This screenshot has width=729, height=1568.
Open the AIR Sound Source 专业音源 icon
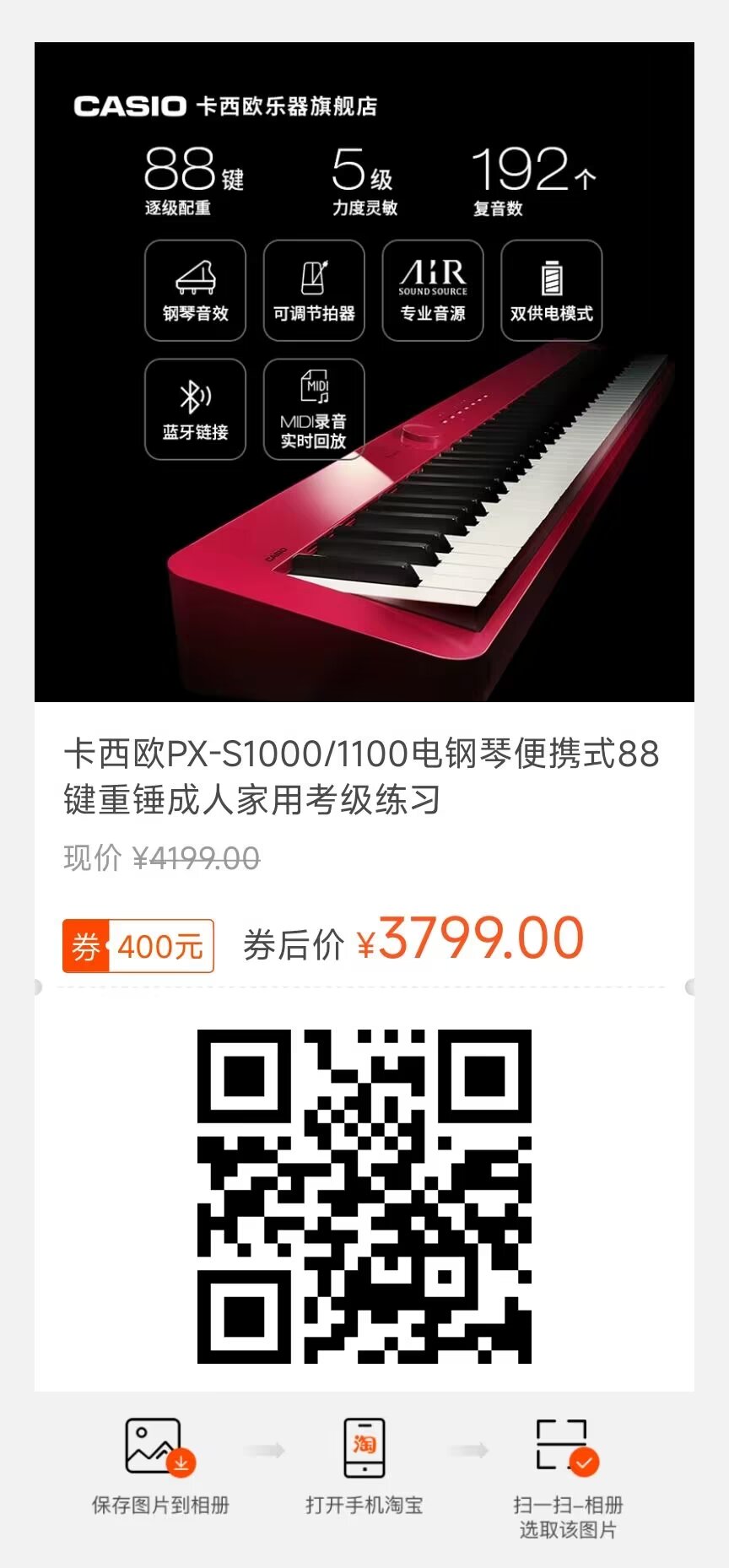(x=432, y=291)
